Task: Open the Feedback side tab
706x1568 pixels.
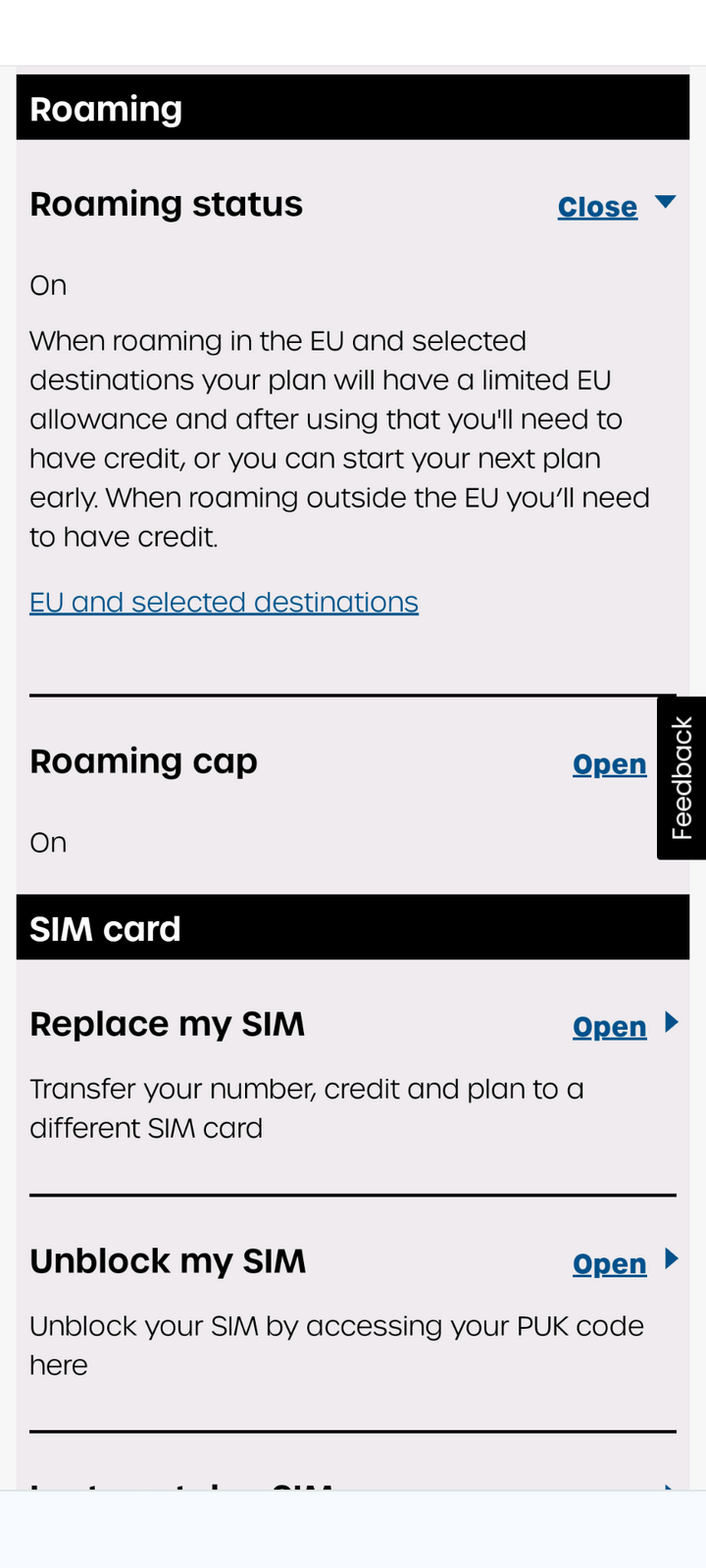Action: coord(681,778)
